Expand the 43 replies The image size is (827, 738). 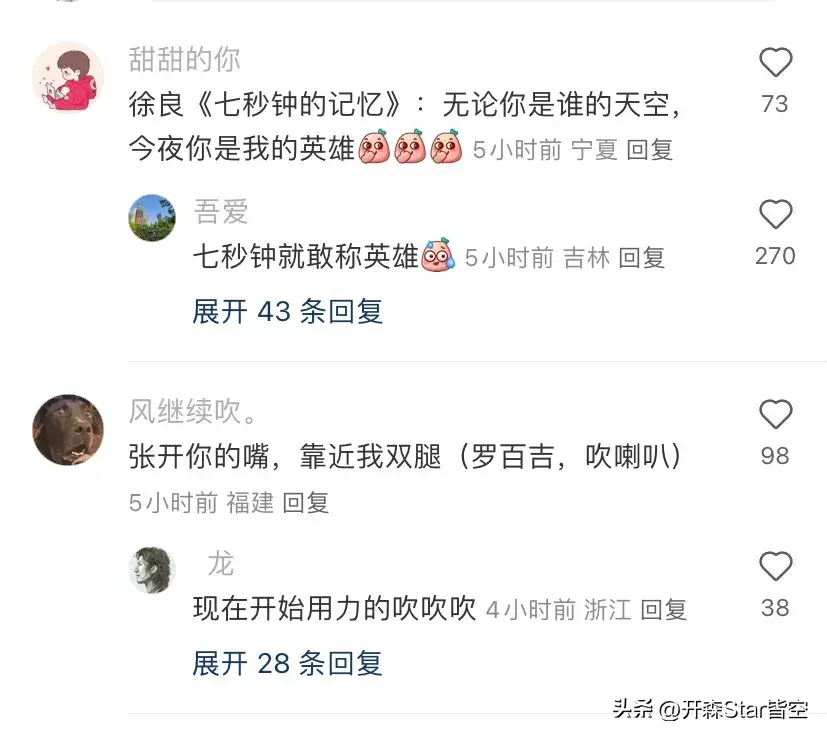tap(287, 311)
